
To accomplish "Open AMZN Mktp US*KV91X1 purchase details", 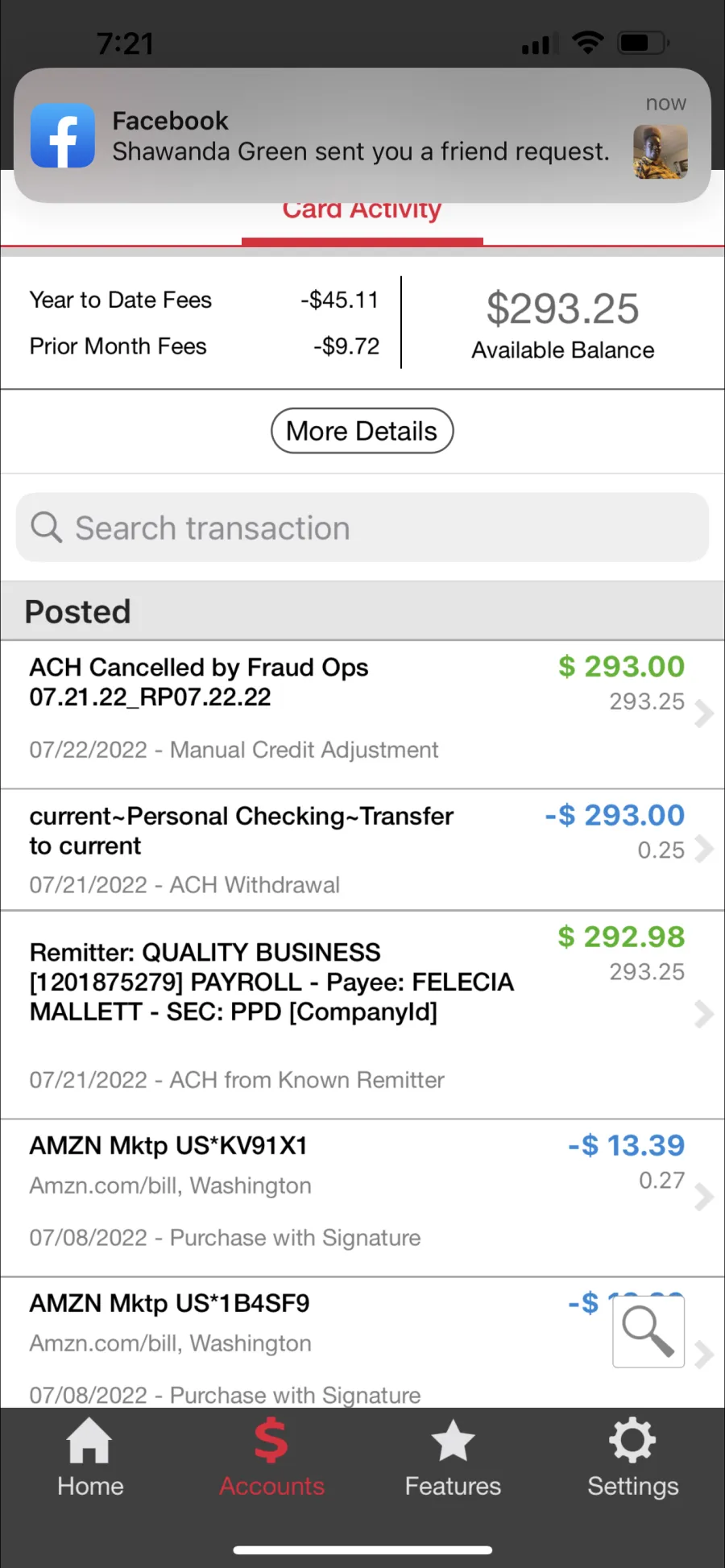I will (362, 1198).
